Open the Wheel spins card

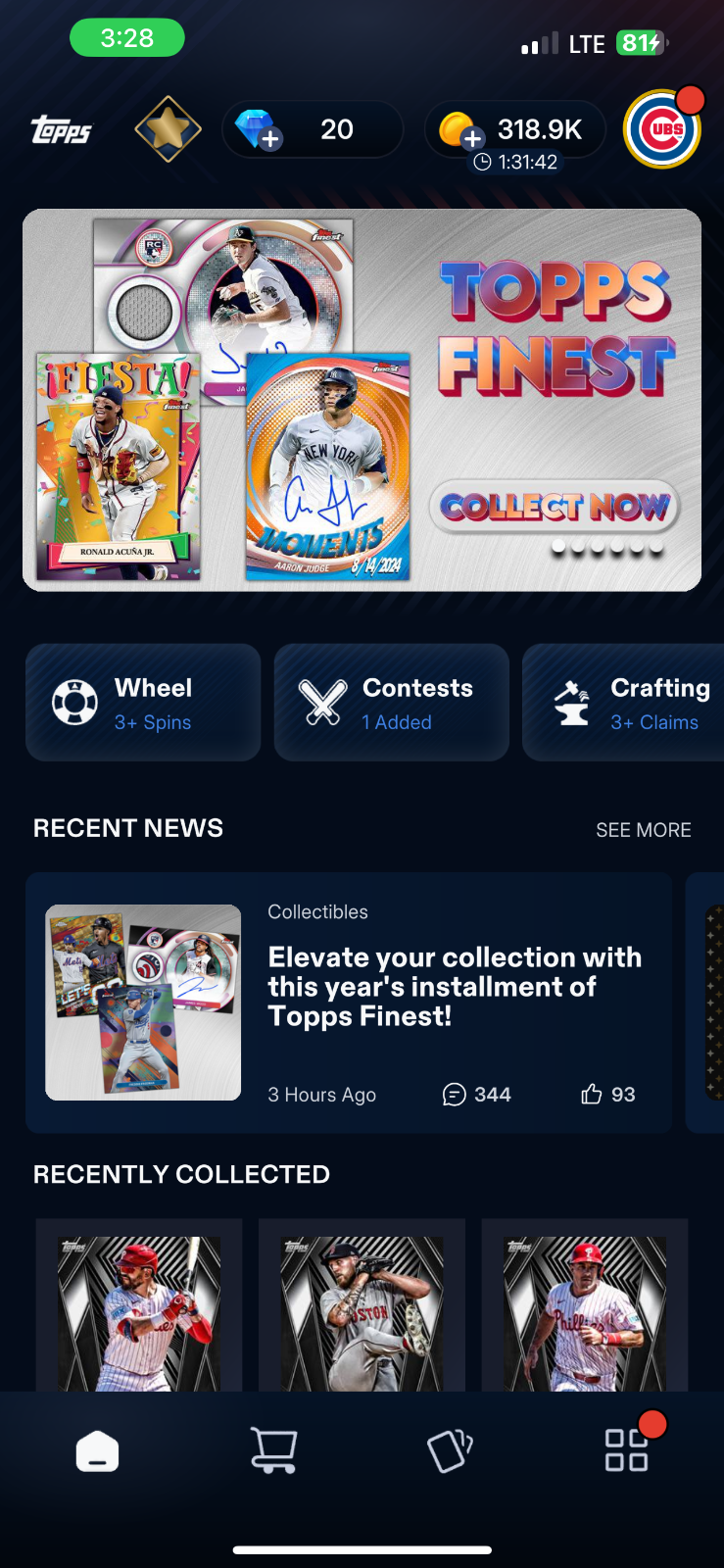click(x=143, y=703)
